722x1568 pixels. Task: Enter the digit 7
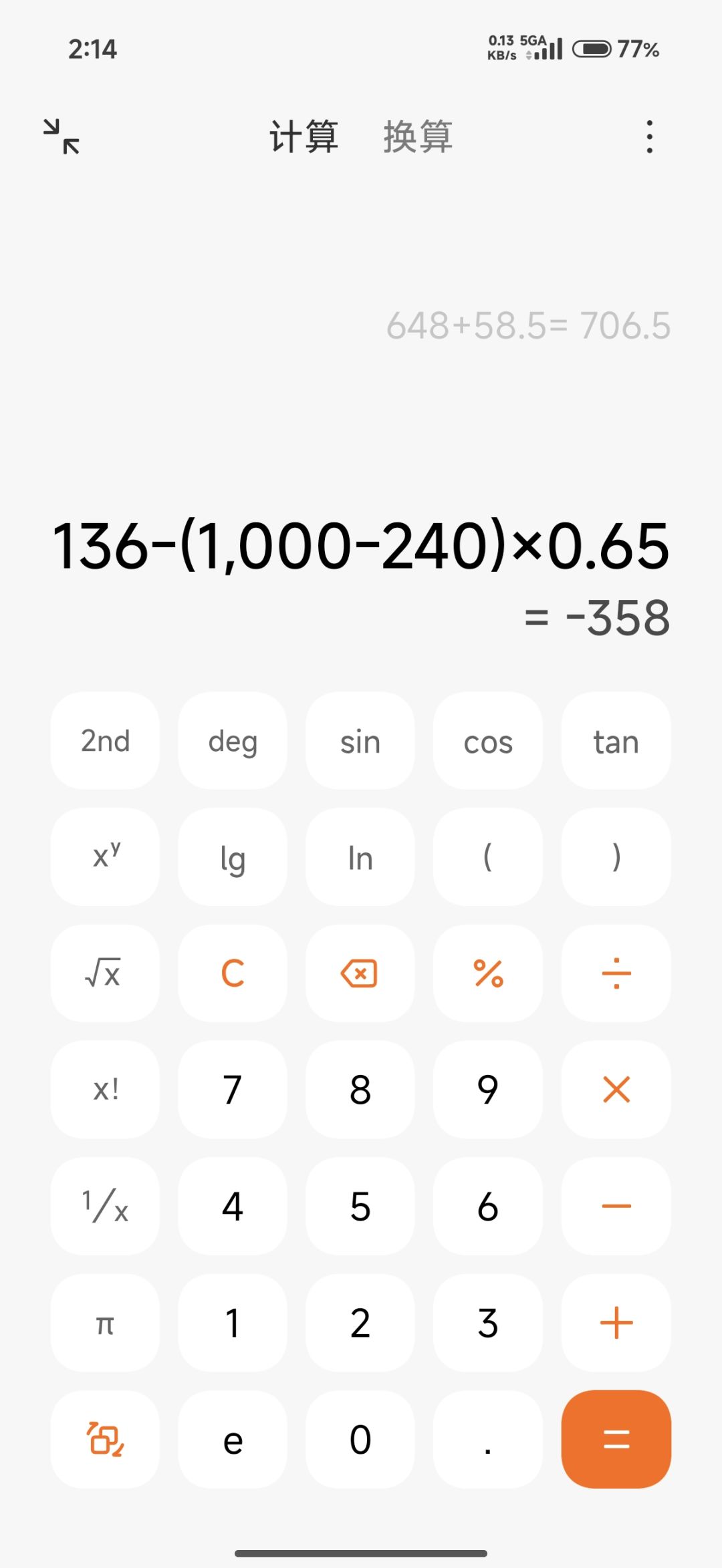pos(233,1090)
